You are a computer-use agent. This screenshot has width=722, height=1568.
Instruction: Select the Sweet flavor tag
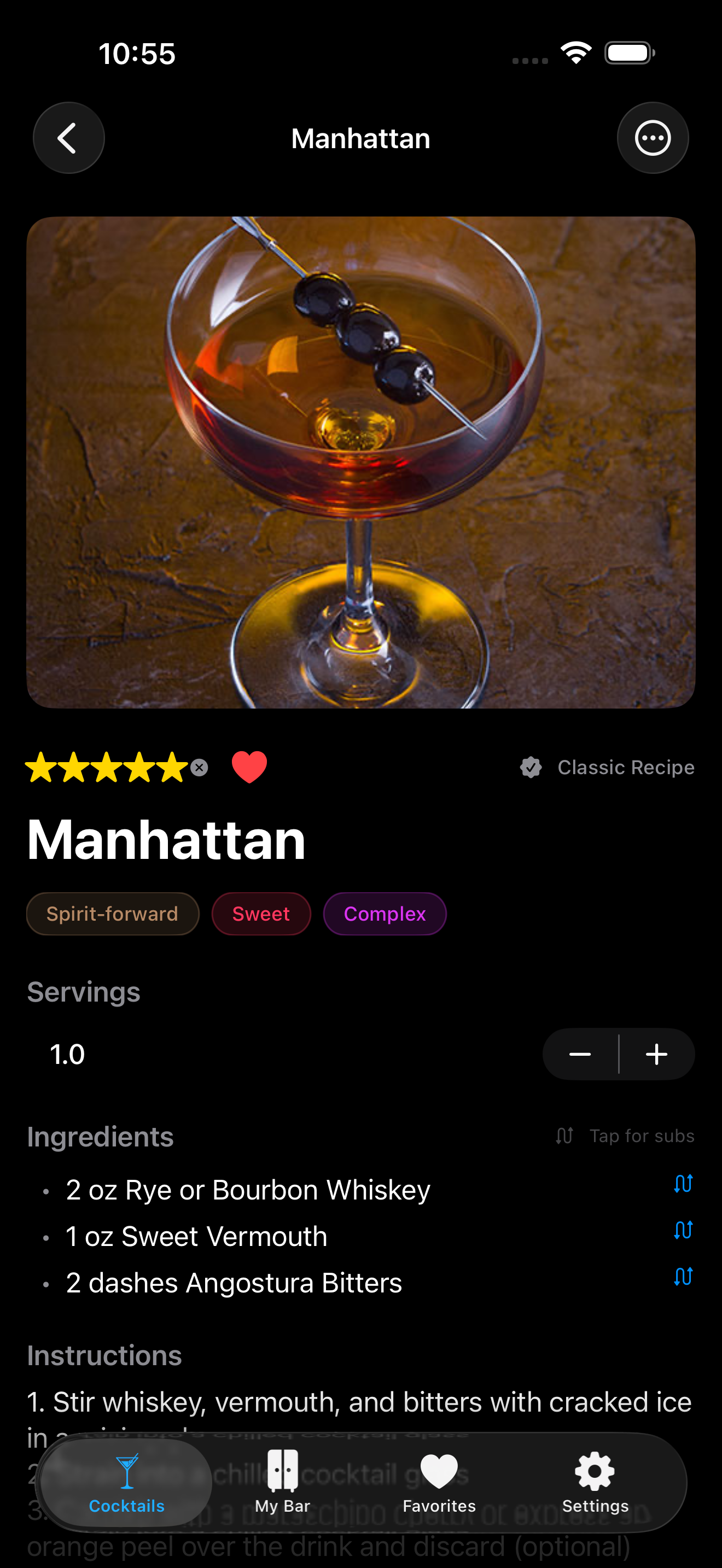(x=260, y=913)
